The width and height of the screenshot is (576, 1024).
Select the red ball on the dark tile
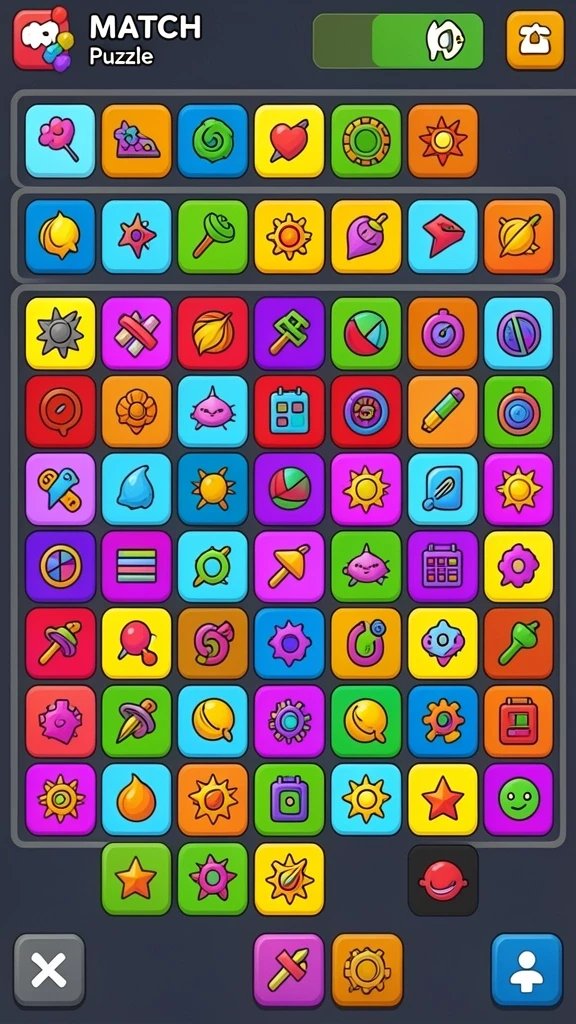443,880
